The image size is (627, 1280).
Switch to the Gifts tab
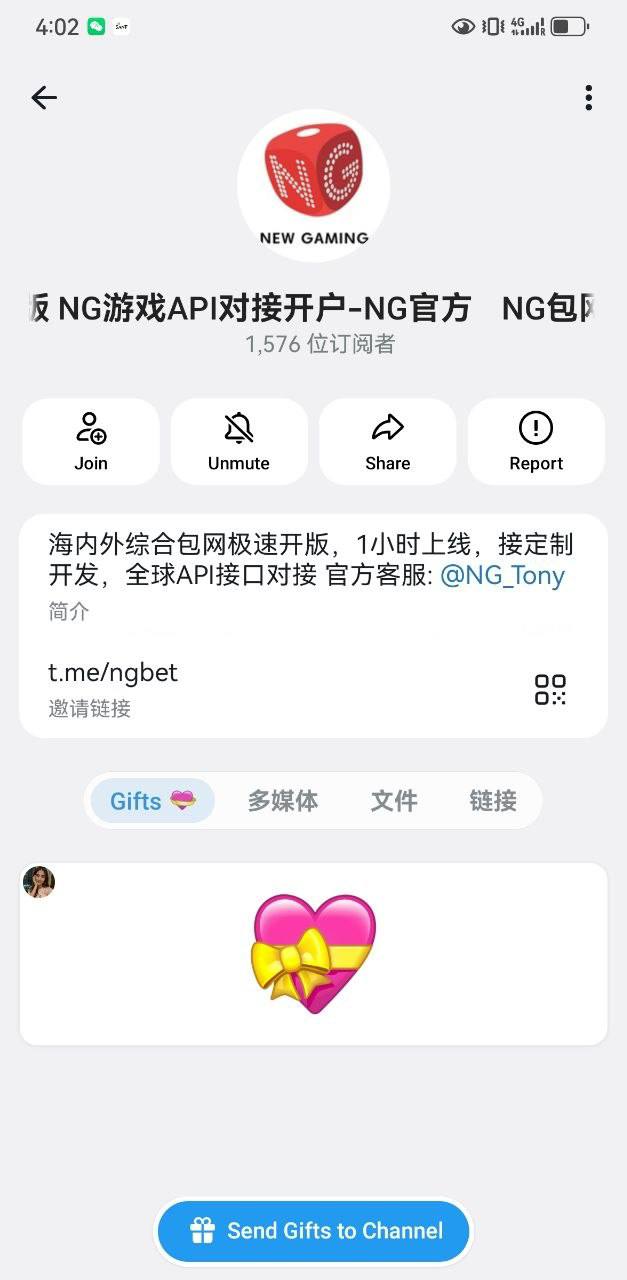[152, 801]
